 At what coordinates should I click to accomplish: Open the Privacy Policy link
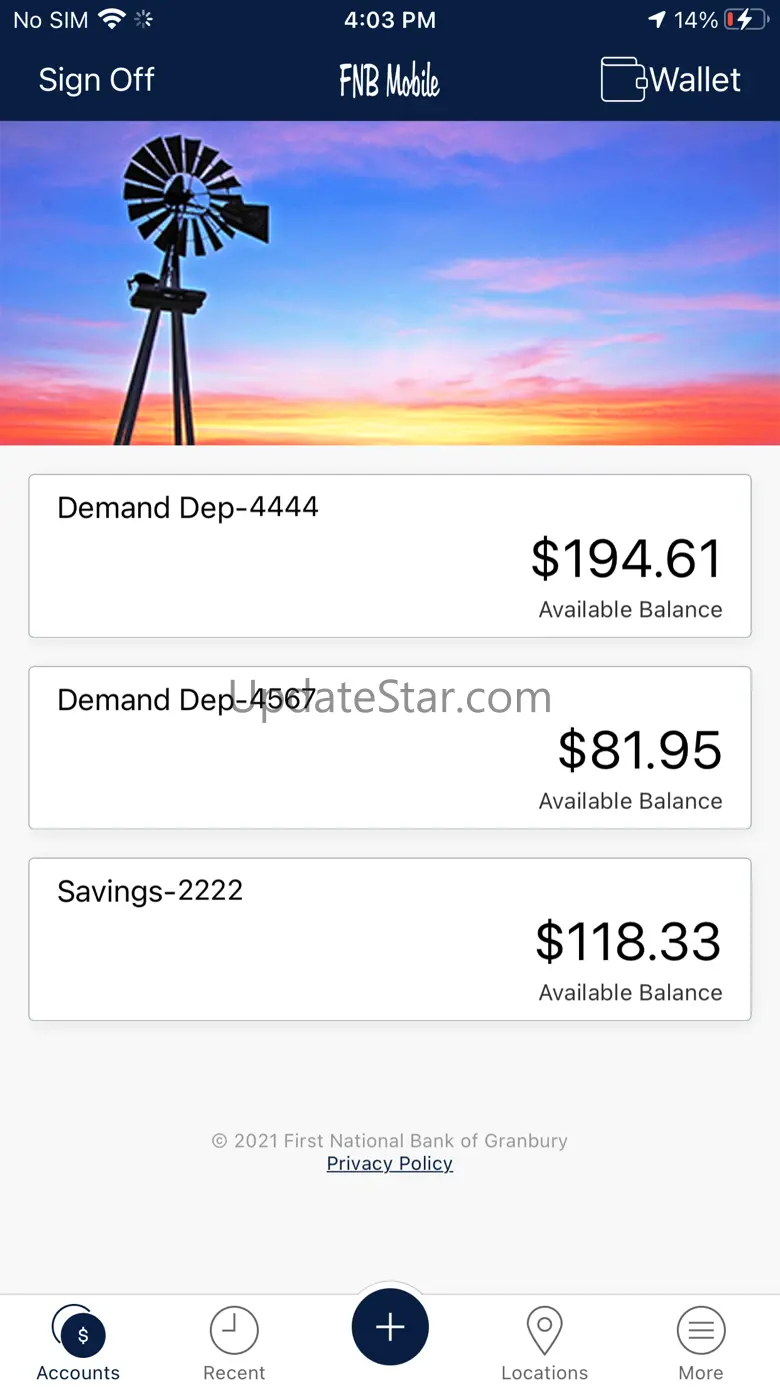point(390,1164)
